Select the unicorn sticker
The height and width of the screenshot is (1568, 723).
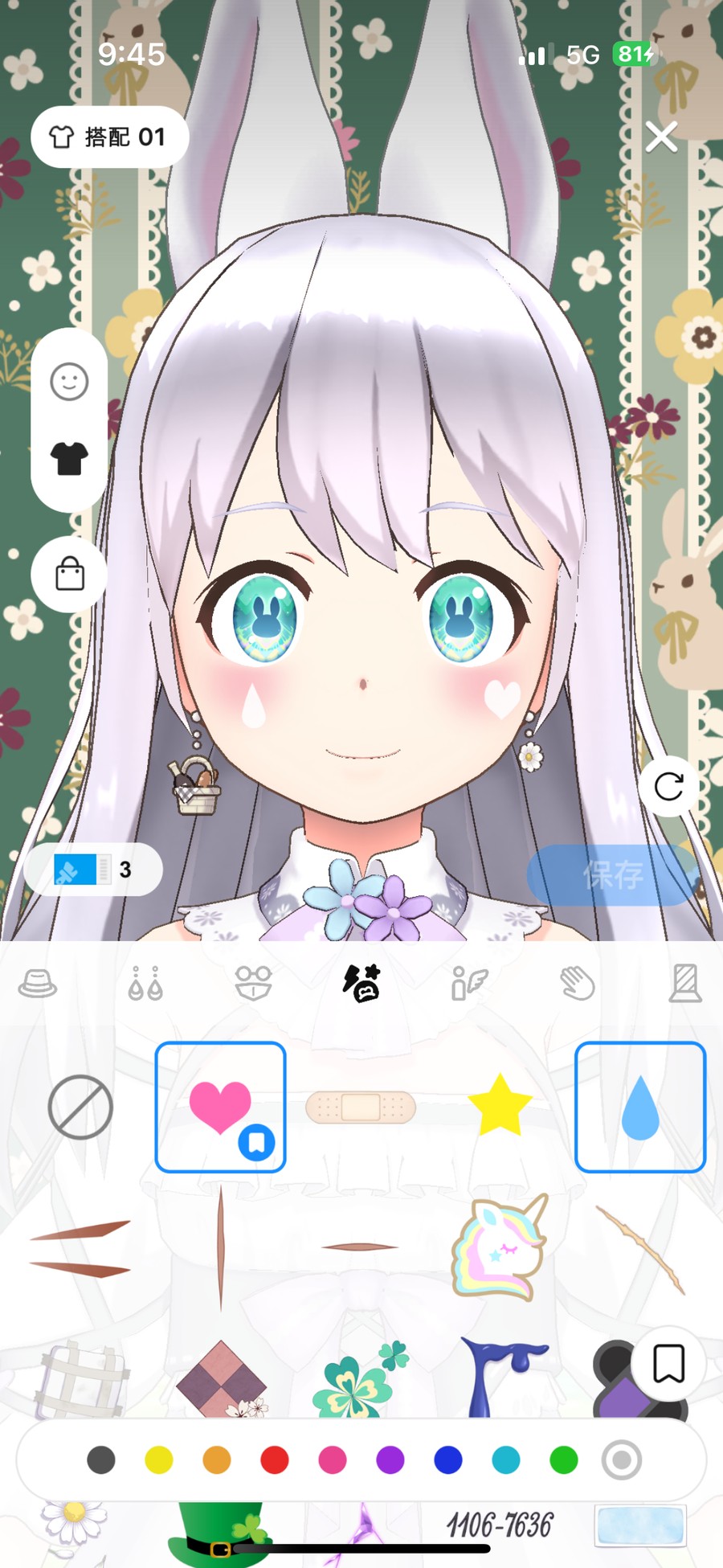tap(500, 1247)
